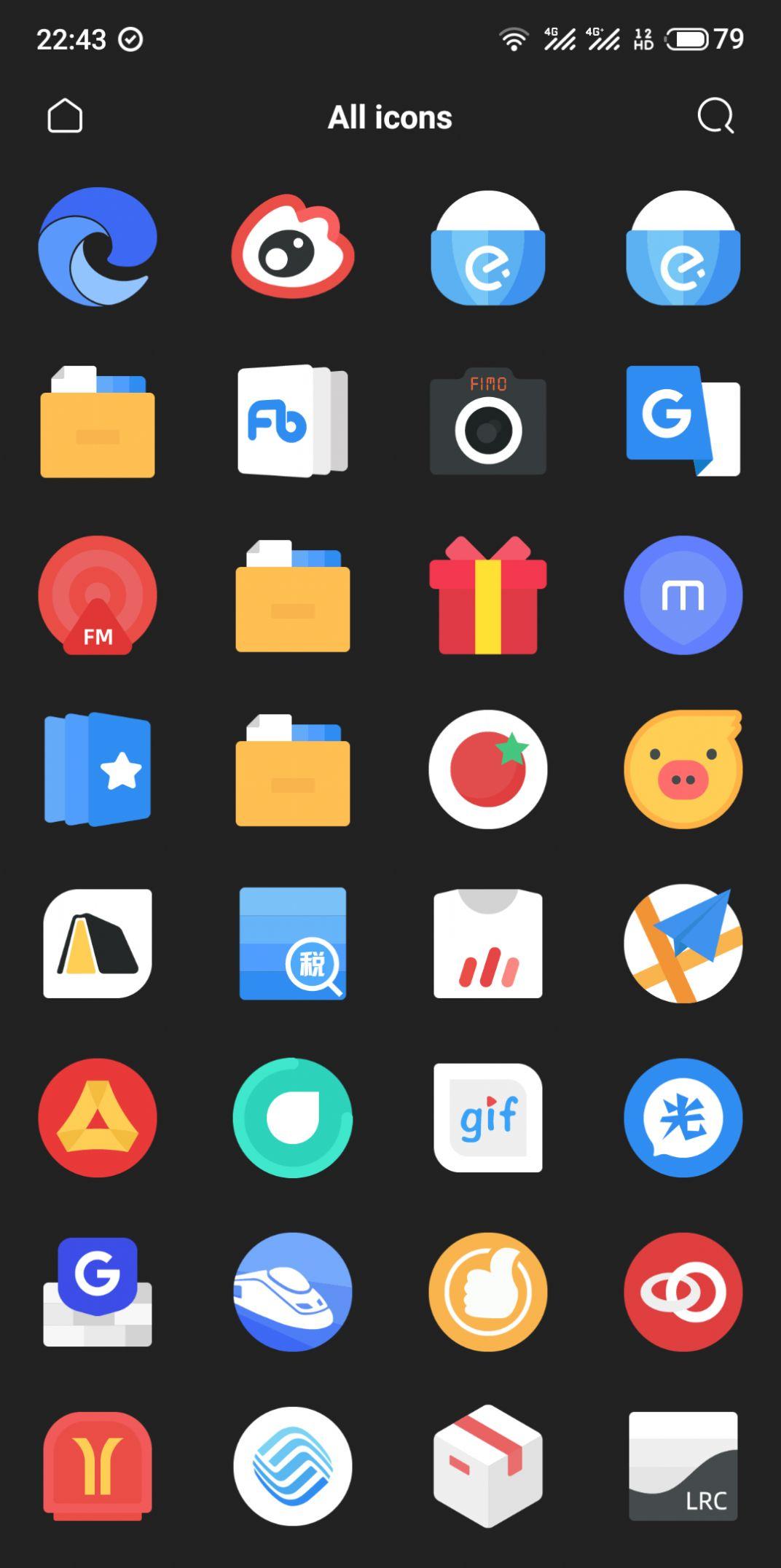
Task: Tap the LRC lyrics icon
Action: point(683,1466)
